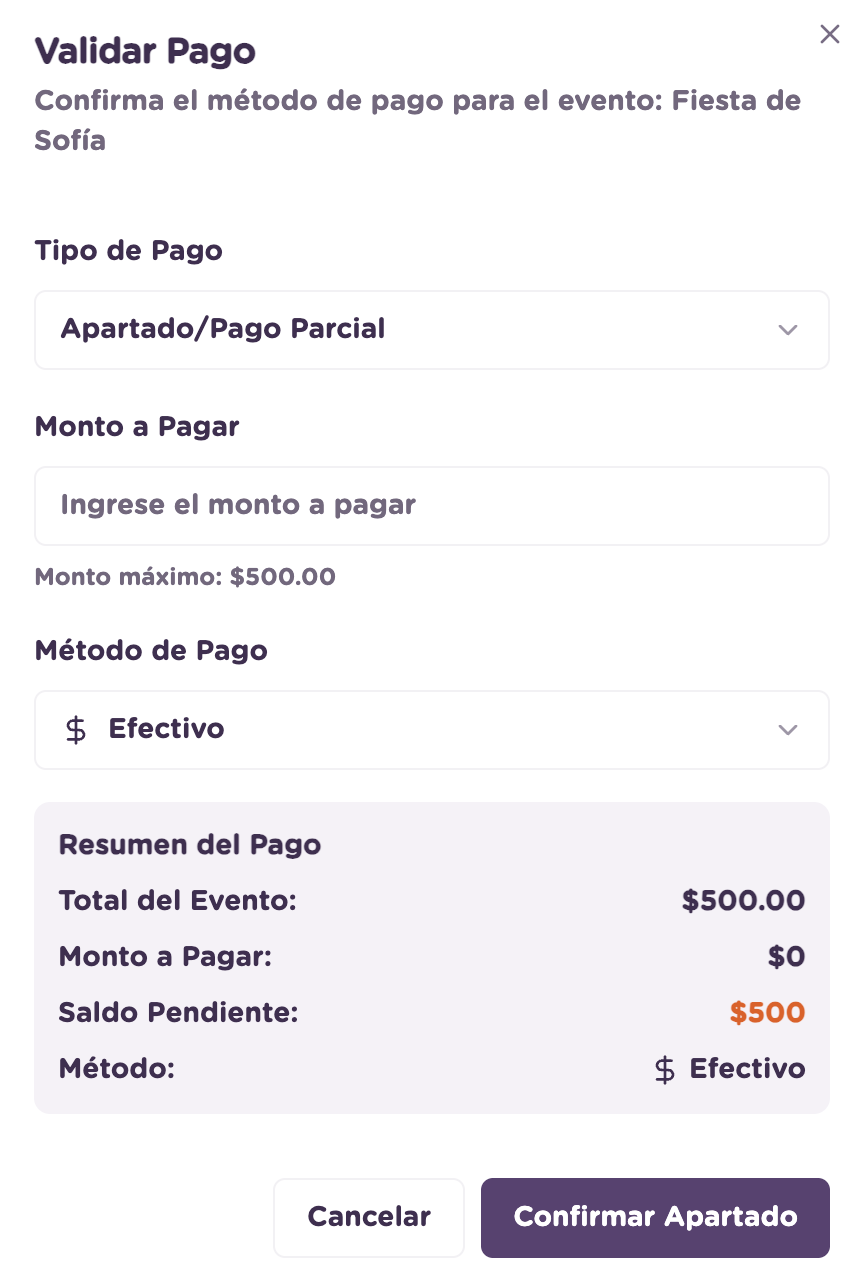Click the X to close Validar Pago
Image resolution: width=866 pixels, height=1284 pixels.
(x=830, y=34)
